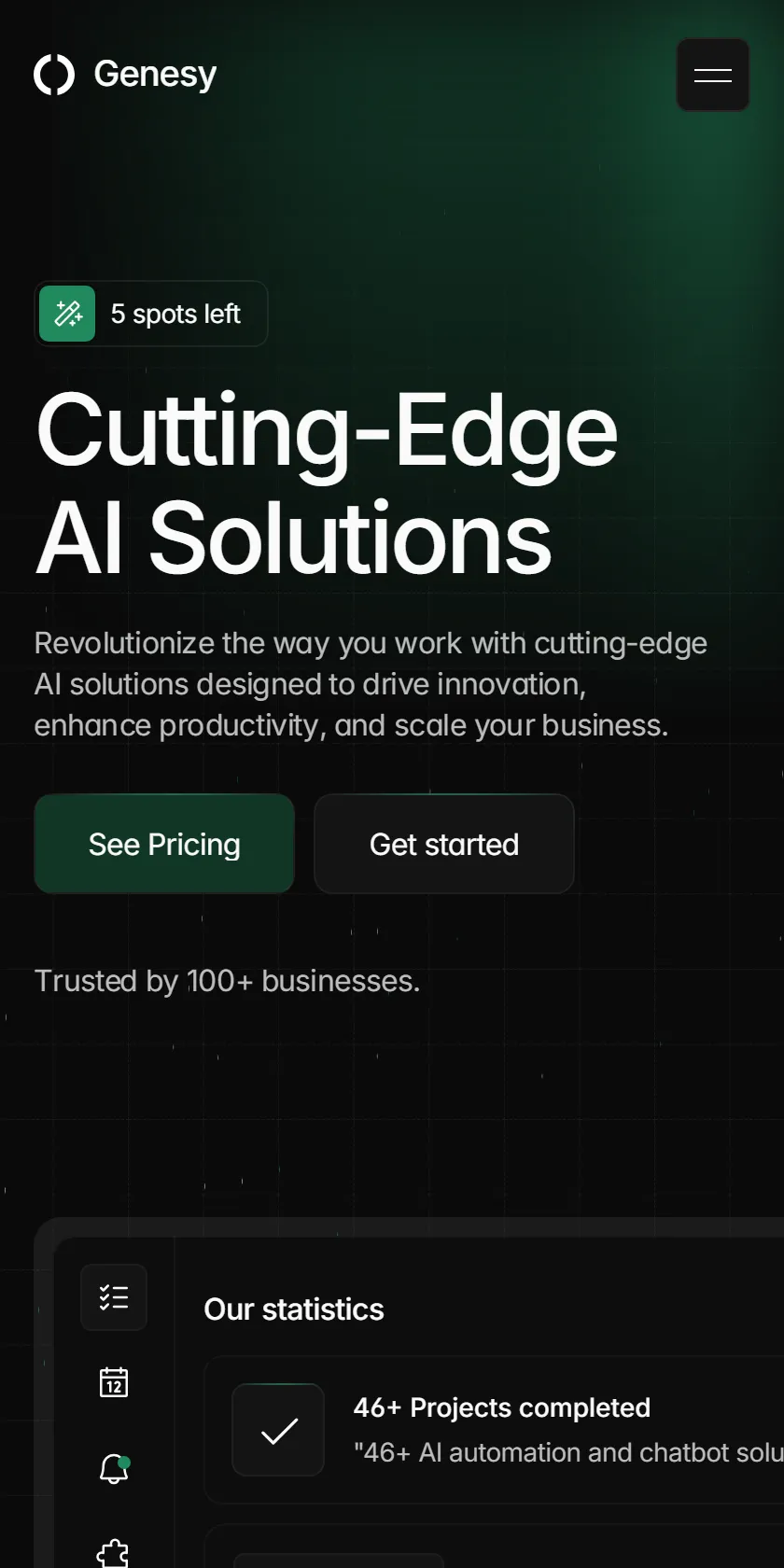Tap the Genesy logo to go home
This screenshot has height=1568, width=784.
pos(125,75)
